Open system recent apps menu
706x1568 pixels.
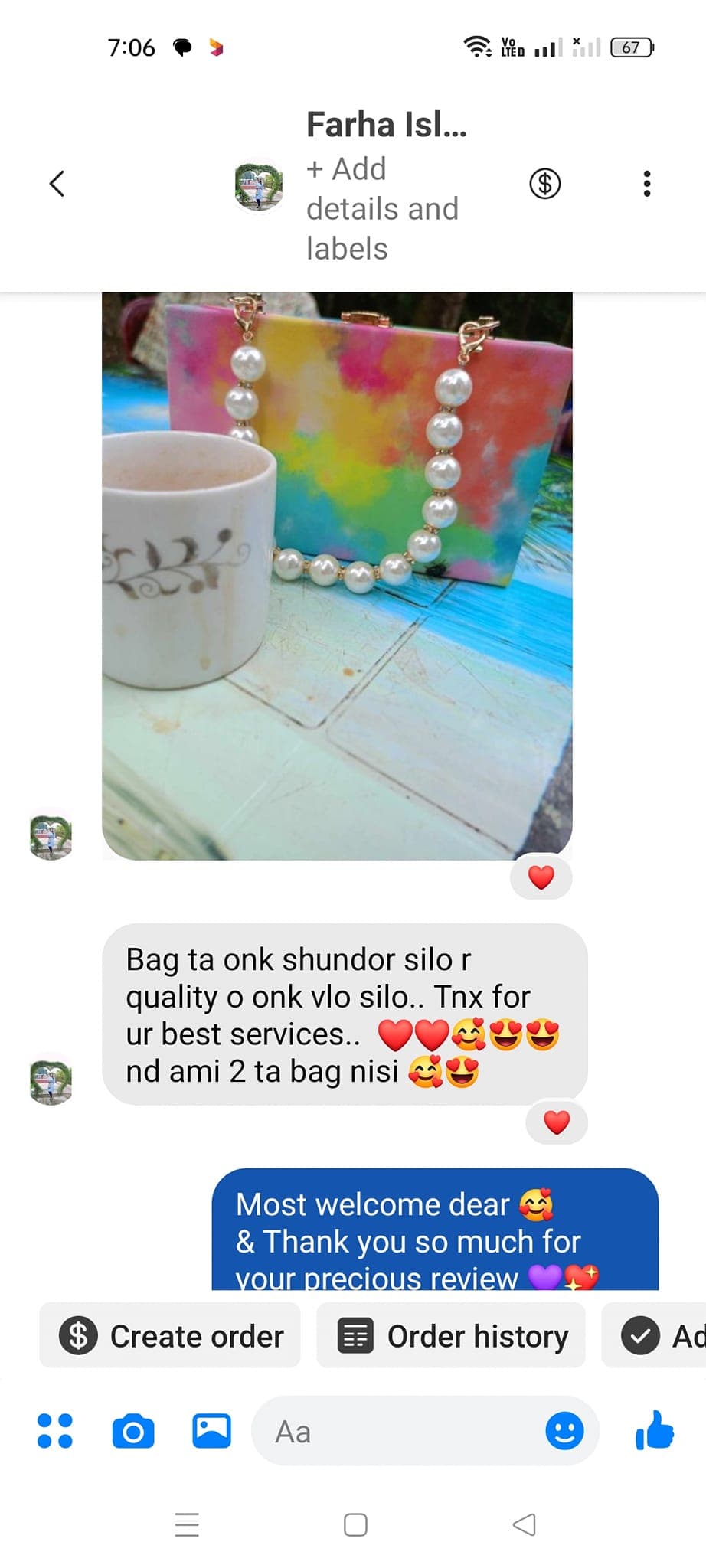click(x=187, y=1525)
